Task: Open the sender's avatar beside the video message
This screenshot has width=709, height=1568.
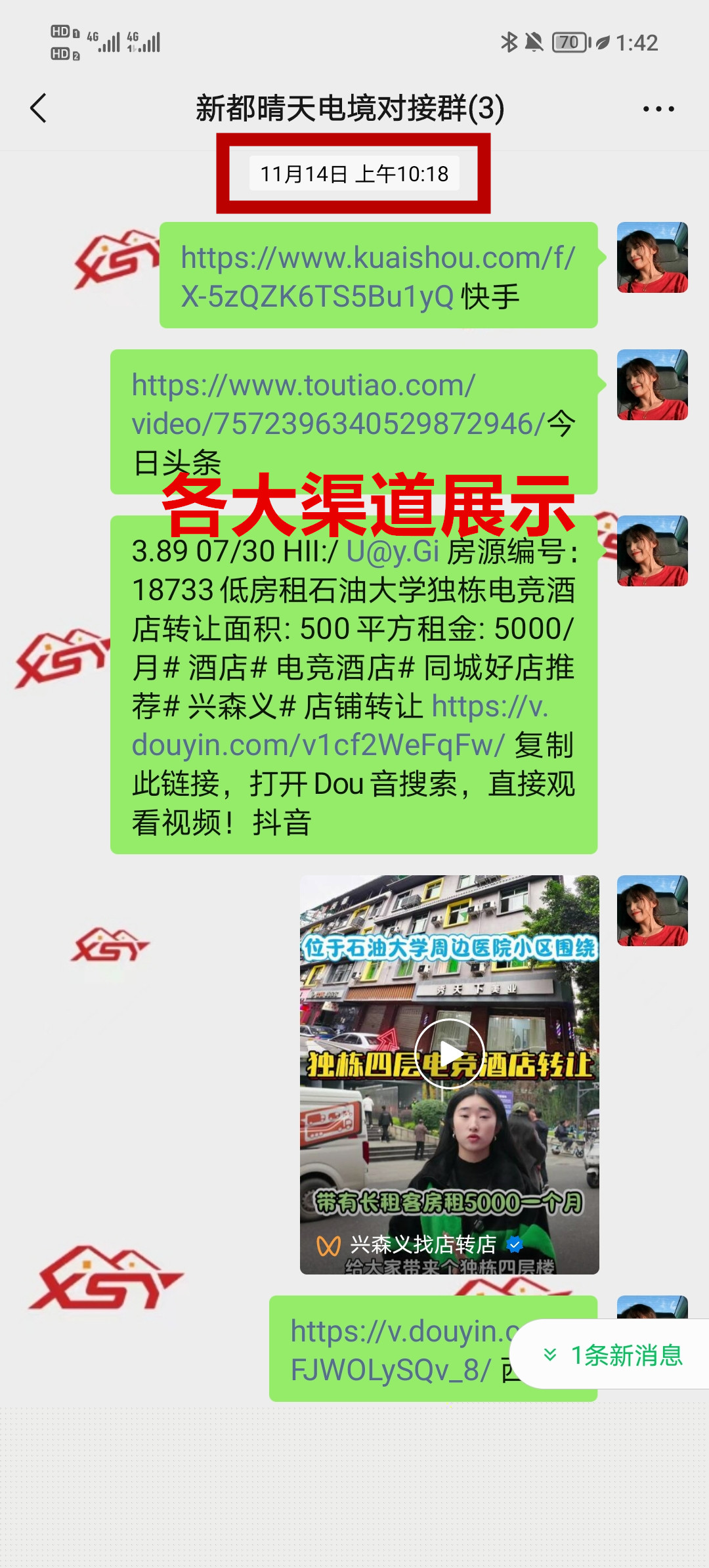Action: pos(652,911)
